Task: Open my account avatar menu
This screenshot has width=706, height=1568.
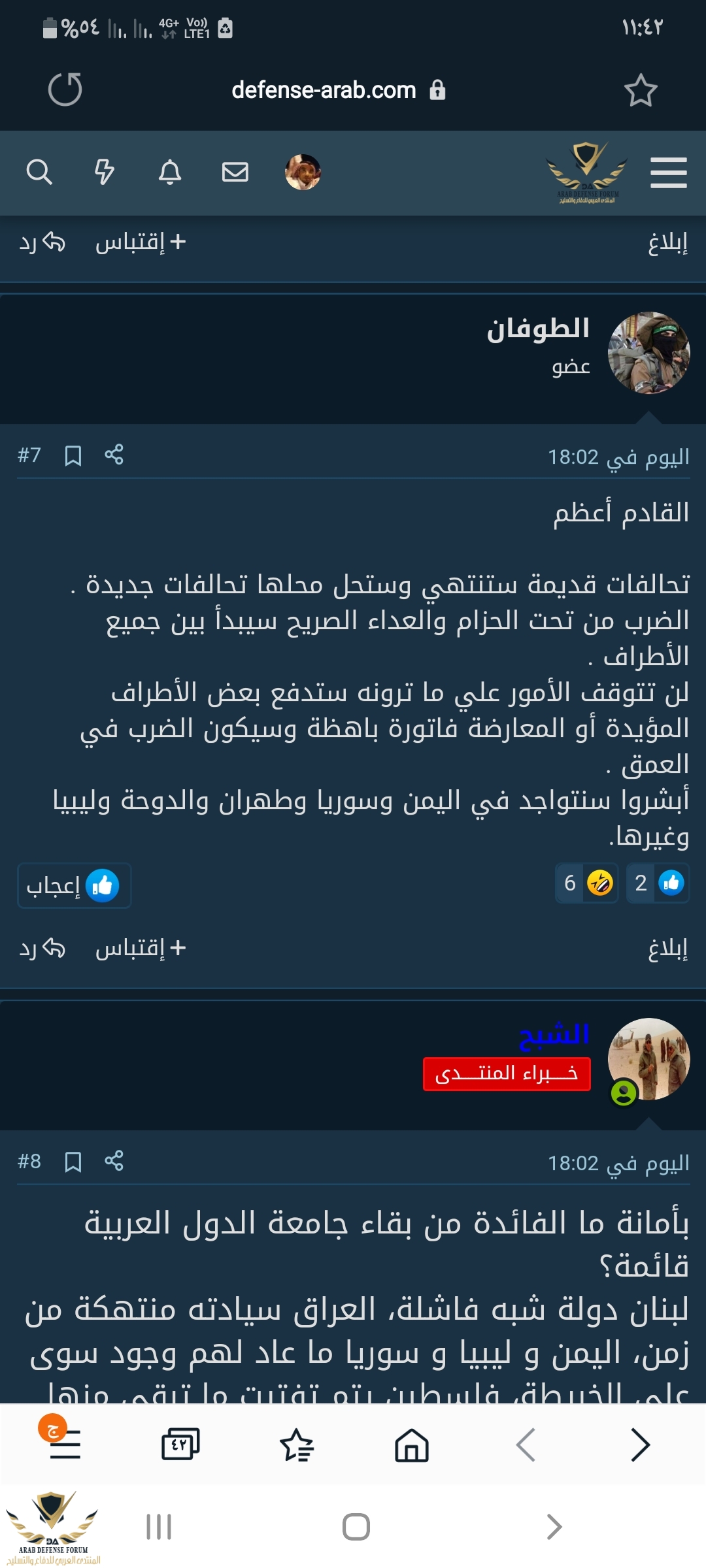Action: [303, 172]
